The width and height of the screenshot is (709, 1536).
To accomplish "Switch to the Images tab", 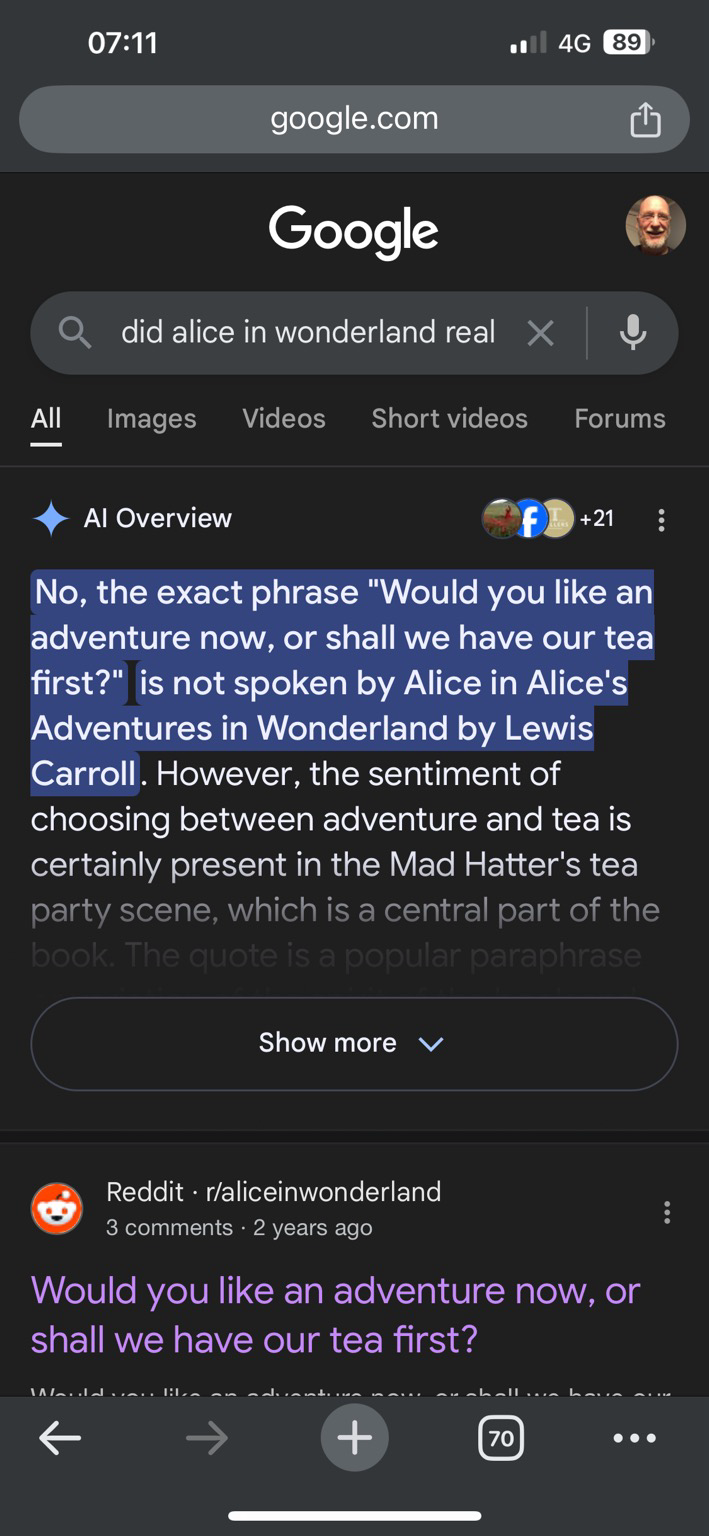I will tap(152, 418).
